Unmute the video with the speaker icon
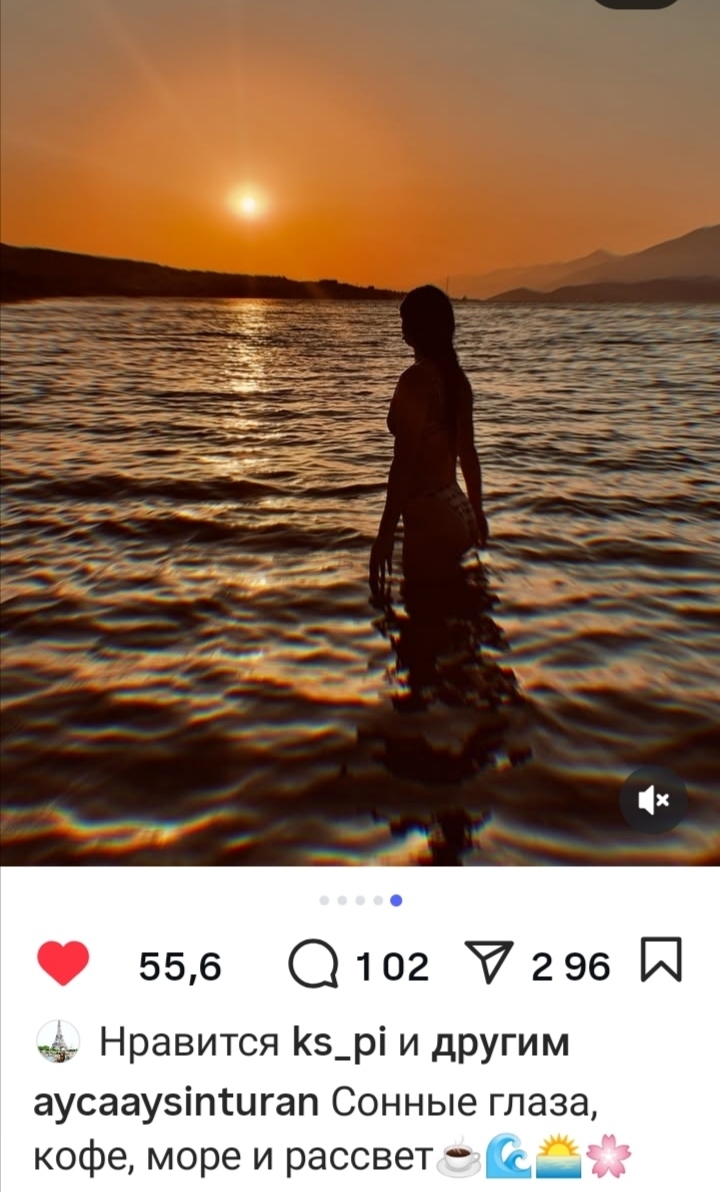Image resolution: width=720 pixels, height=1192 pixels. click(653, 800)
